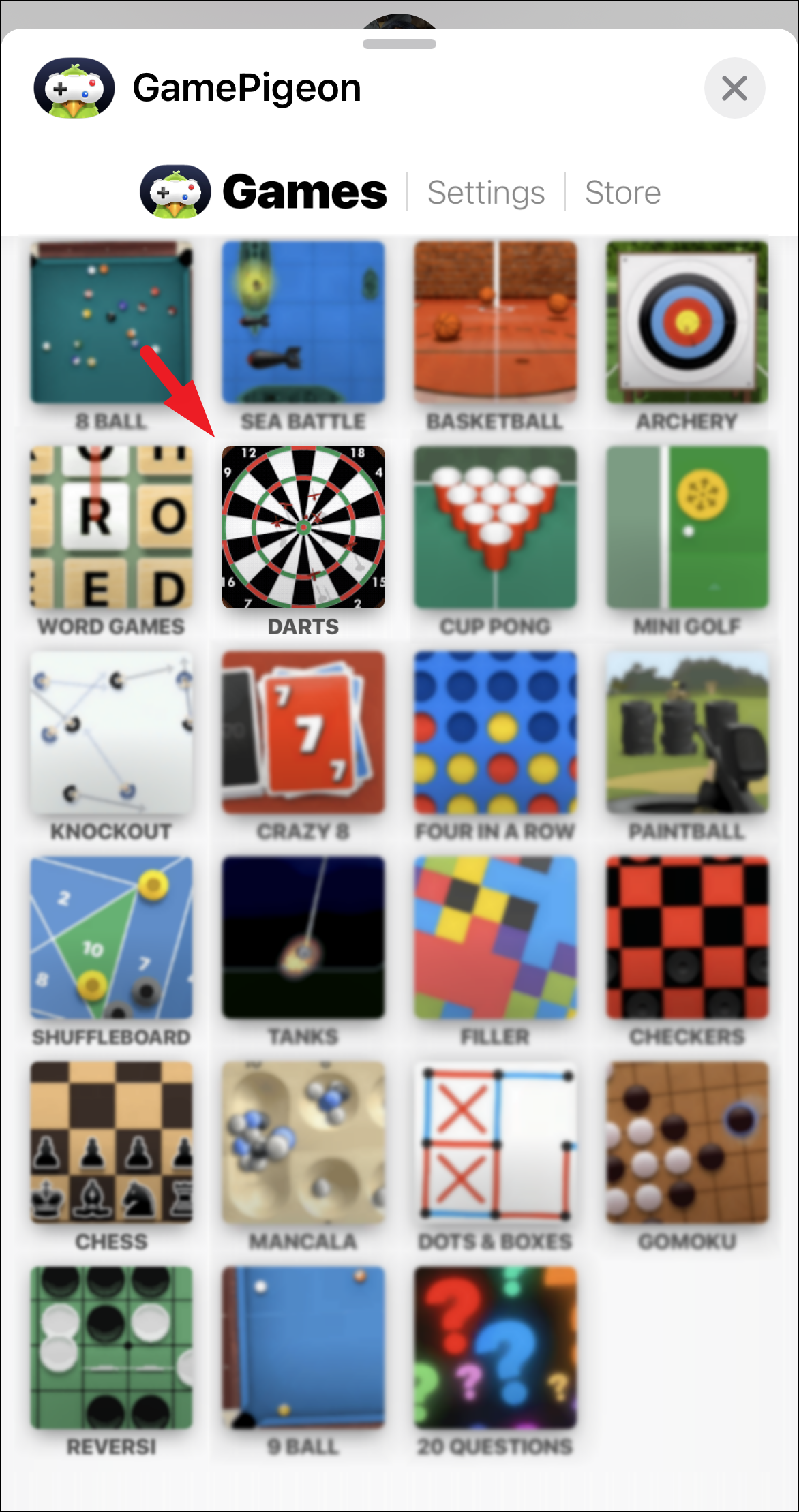Select the Checkers game
The height and width of the screenshot is (1512, 799).
pos(687,938)
